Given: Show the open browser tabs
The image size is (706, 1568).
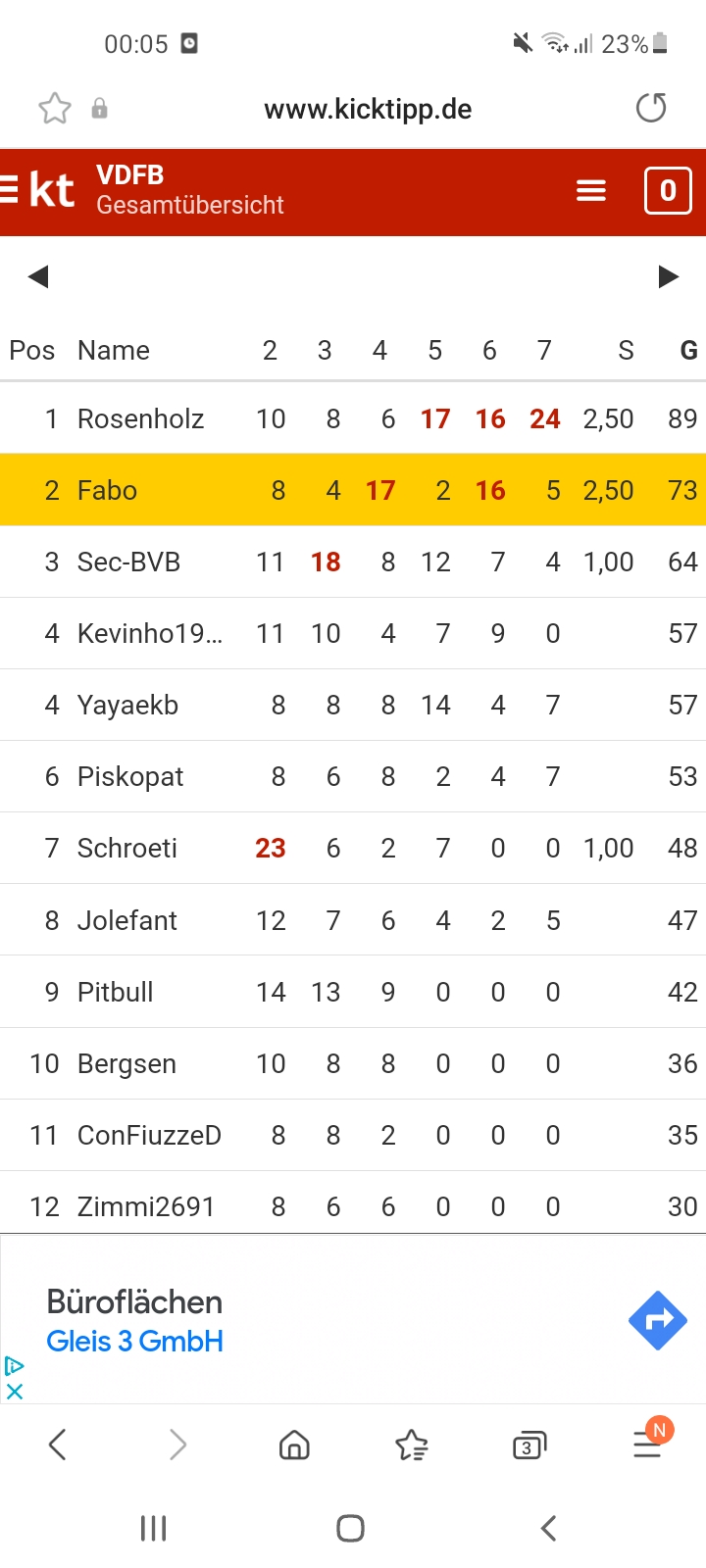Looking at the screenshot, I should [x=529, y=1445].
